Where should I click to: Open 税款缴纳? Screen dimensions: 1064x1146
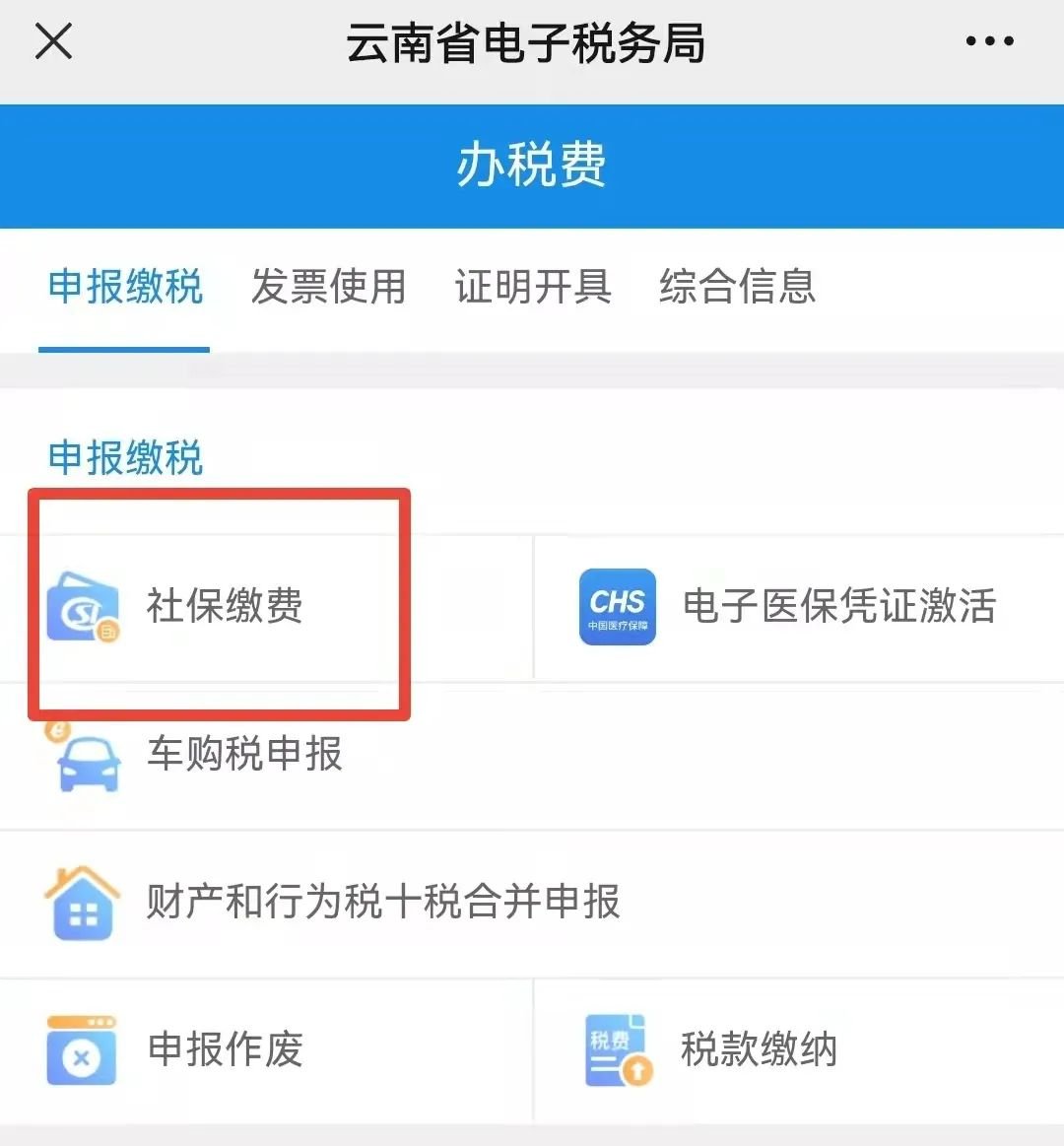coord(759,1049)
